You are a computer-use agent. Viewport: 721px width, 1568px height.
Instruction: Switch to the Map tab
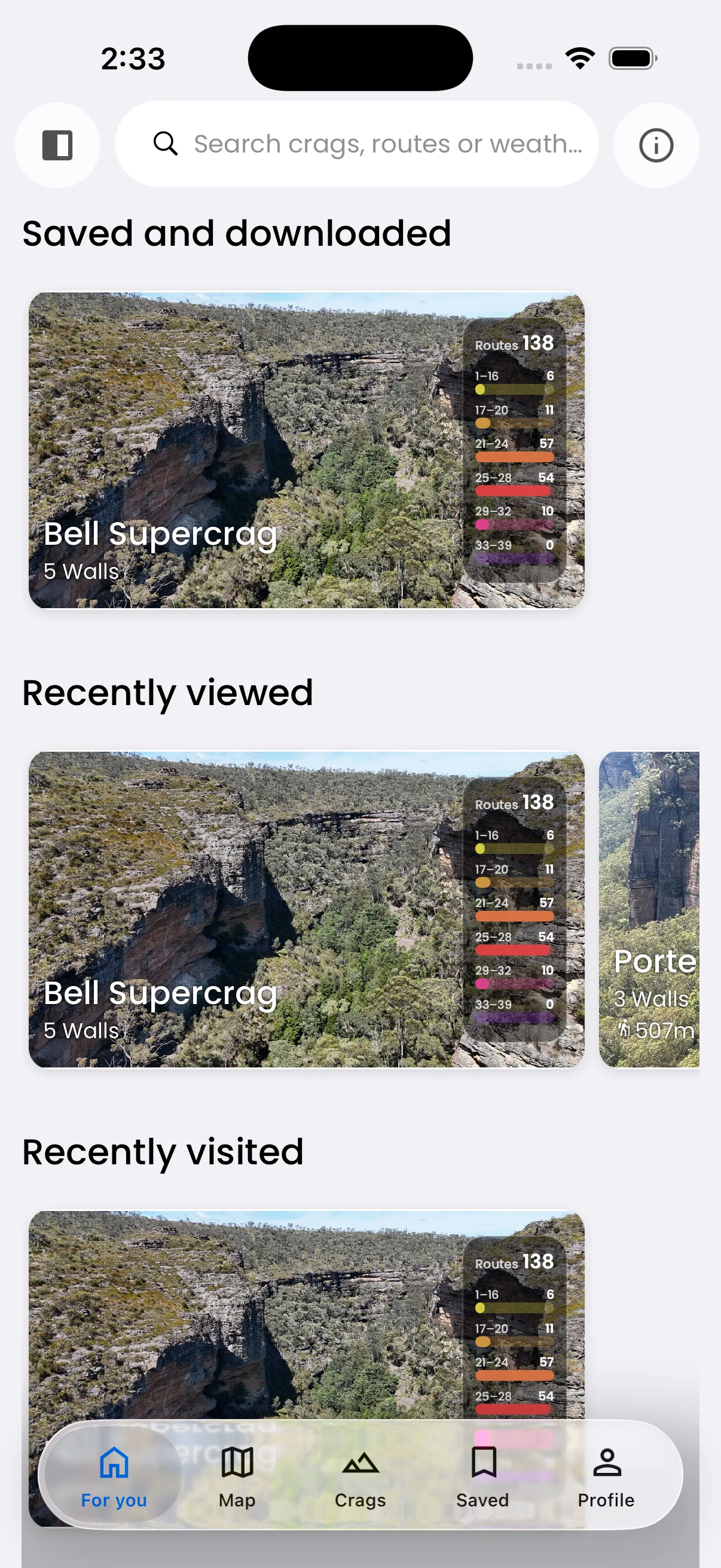(237, 1475)
